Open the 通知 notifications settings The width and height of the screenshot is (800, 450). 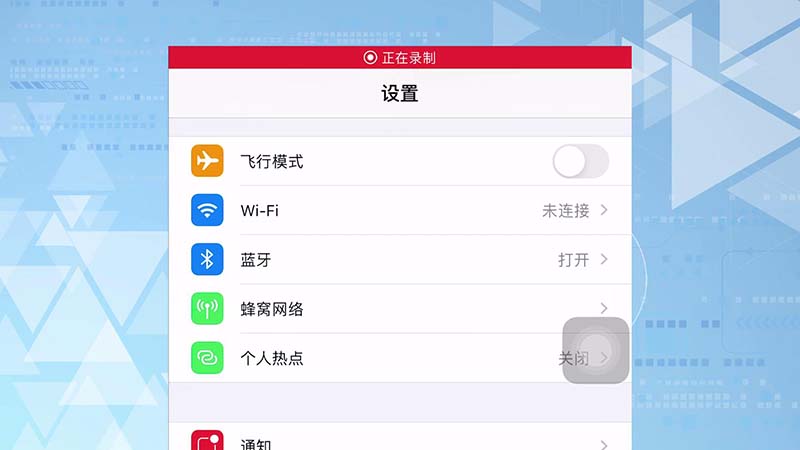click(x=400, y=440)
